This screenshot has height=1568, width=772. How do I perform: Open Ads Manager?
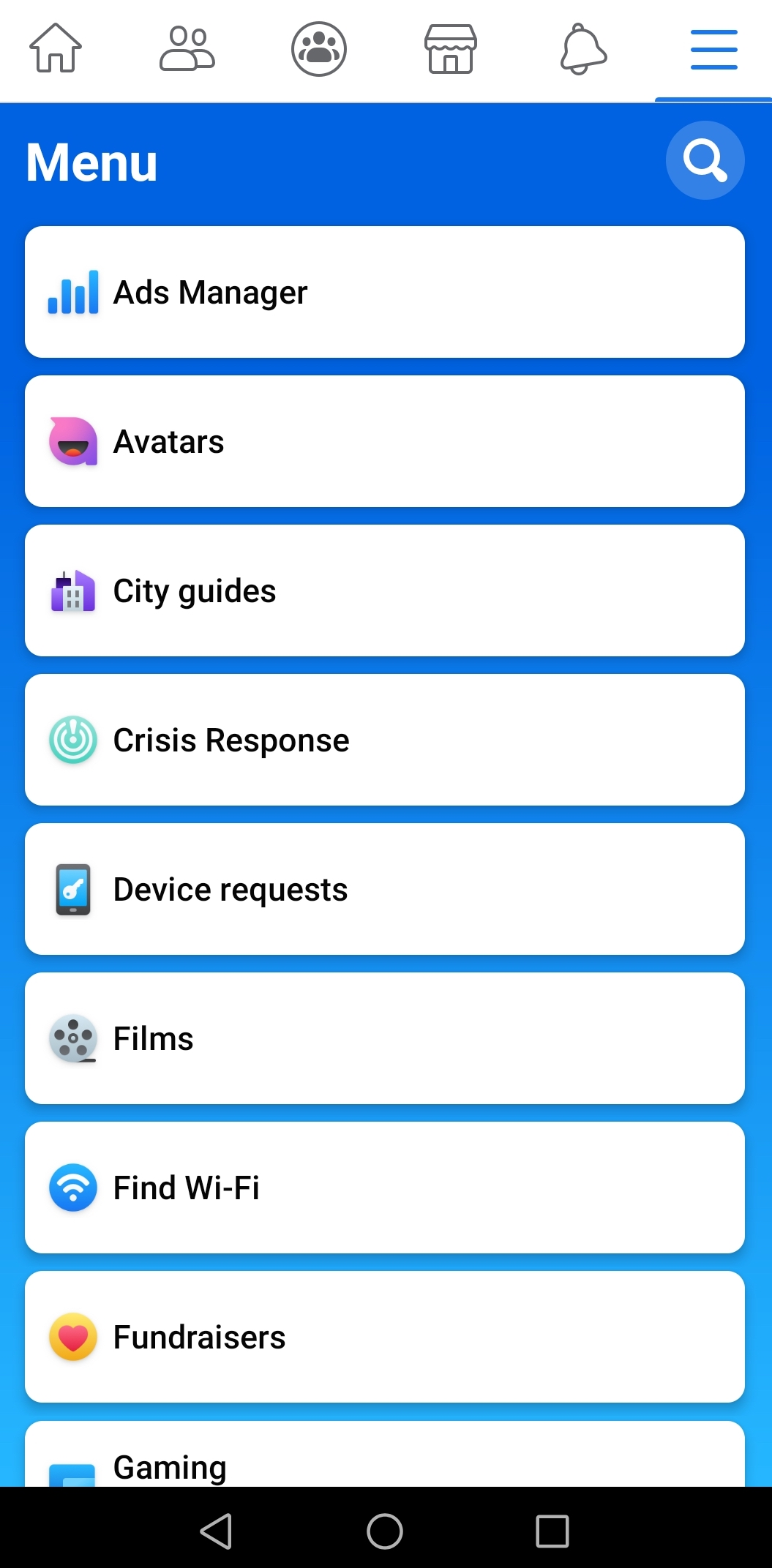tap(385, 292)
